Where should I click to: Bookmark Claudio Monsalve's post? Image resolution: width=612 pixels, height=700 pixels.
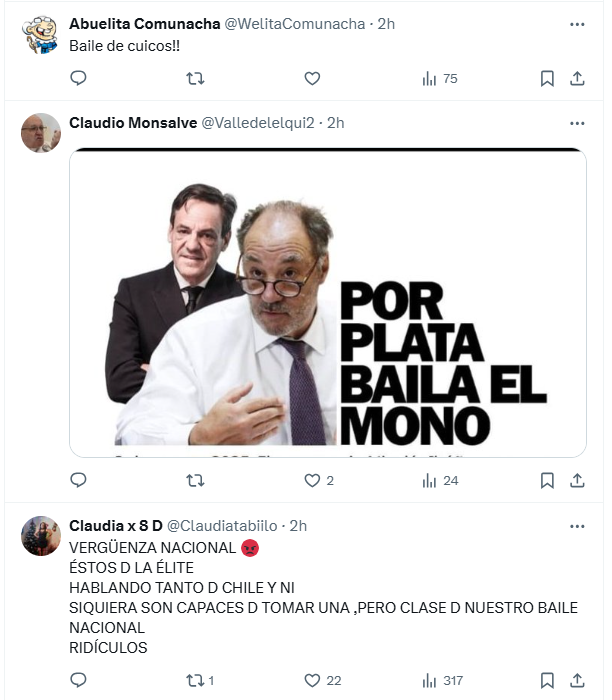tap(547, 481)
